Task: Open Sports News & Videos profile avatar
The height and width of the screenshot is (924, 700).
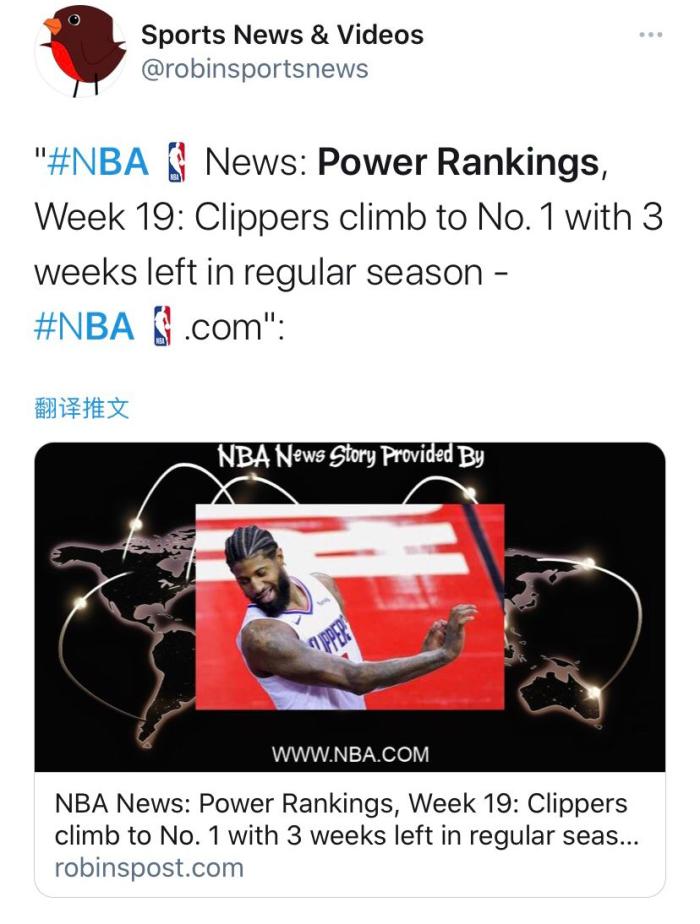Action: 79,50
